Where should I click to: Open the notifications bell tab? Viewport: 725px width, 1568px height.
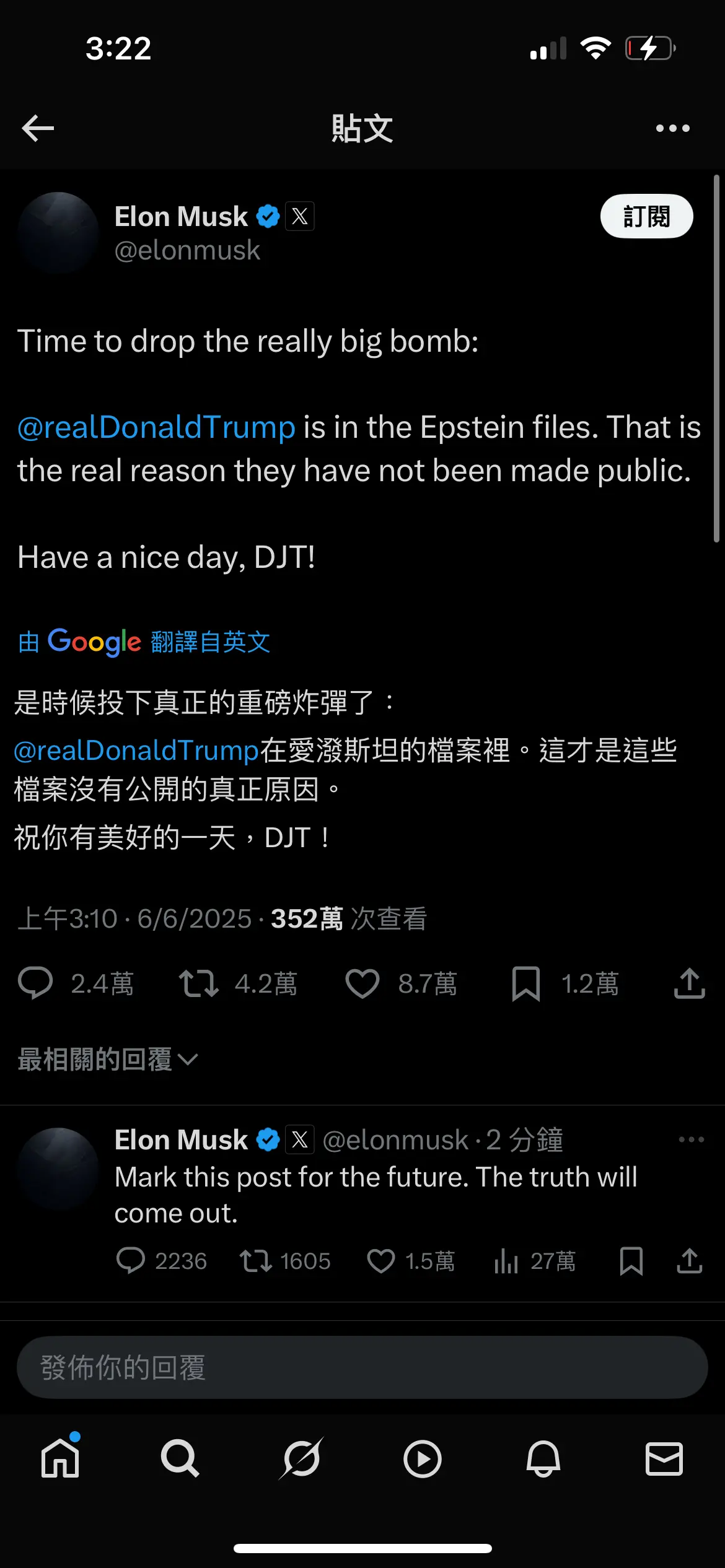543,1458
